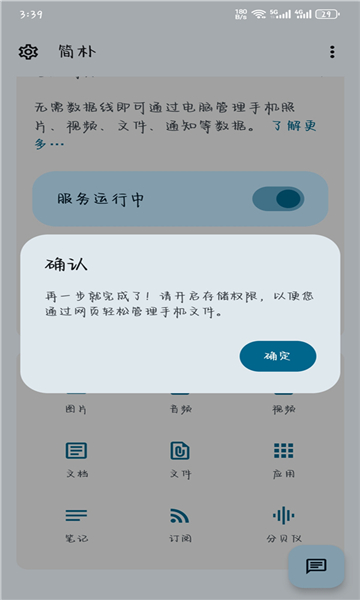Viewport: 360px width, 600px height.
Task: Tap the floating chat message button
Action: [316, 566]
